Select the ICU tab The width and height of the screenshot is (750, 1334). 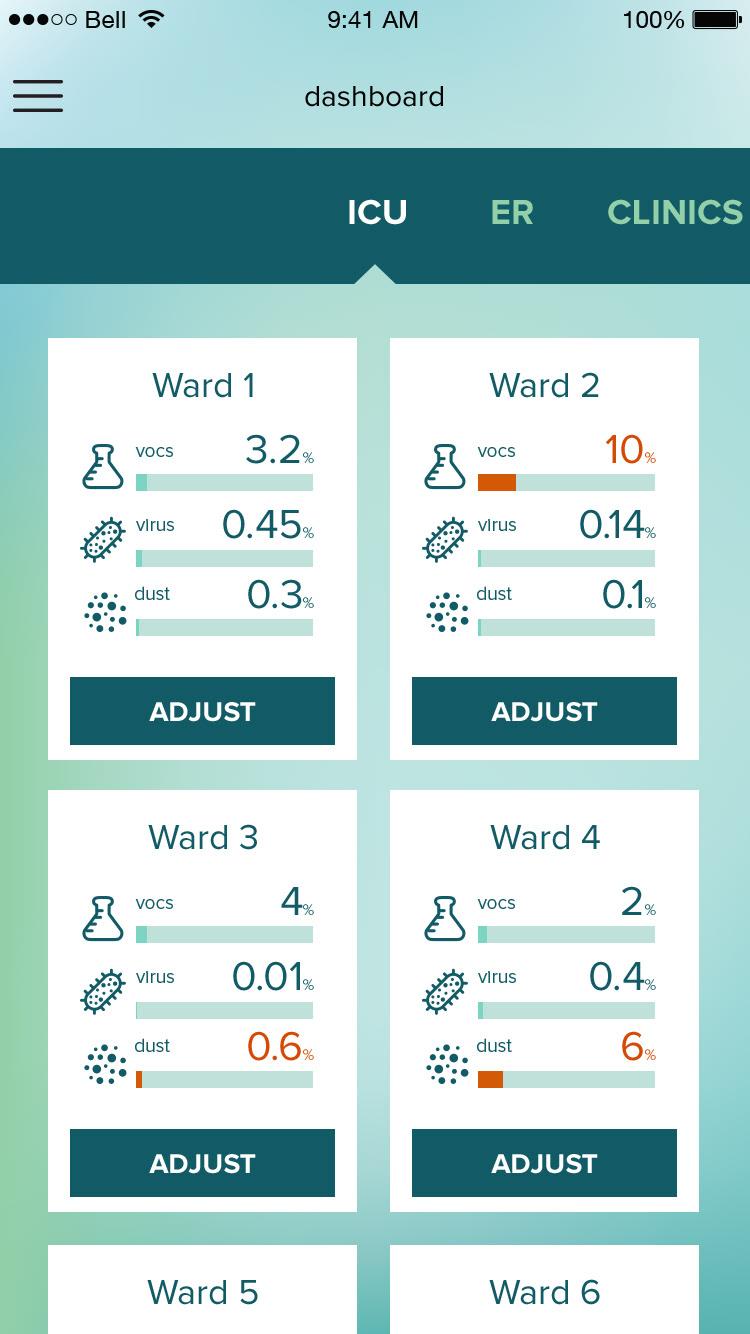click(x=377, y=212)
